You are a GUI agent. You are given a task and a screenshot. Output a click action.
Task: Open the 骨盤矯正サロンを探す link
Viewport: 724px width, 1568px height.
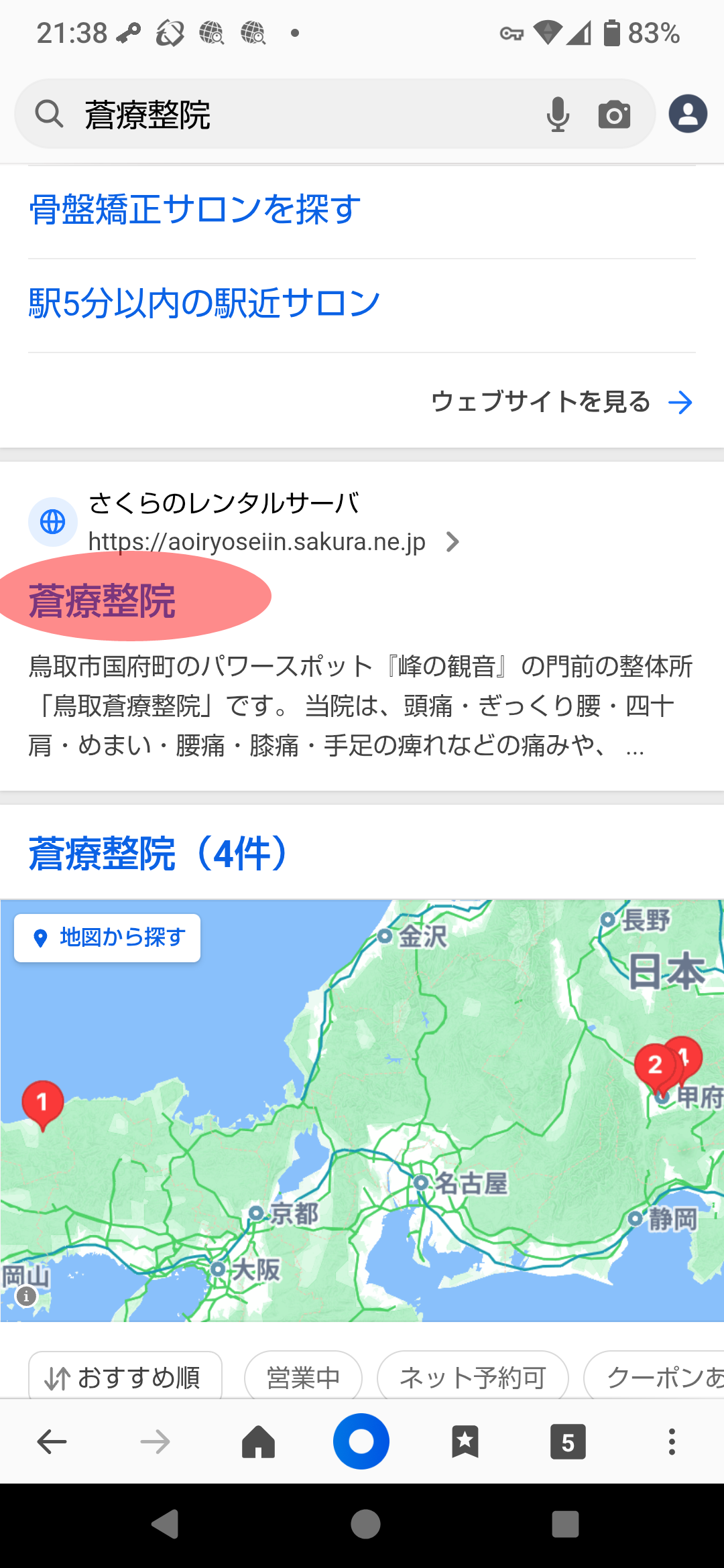[194, 210]
